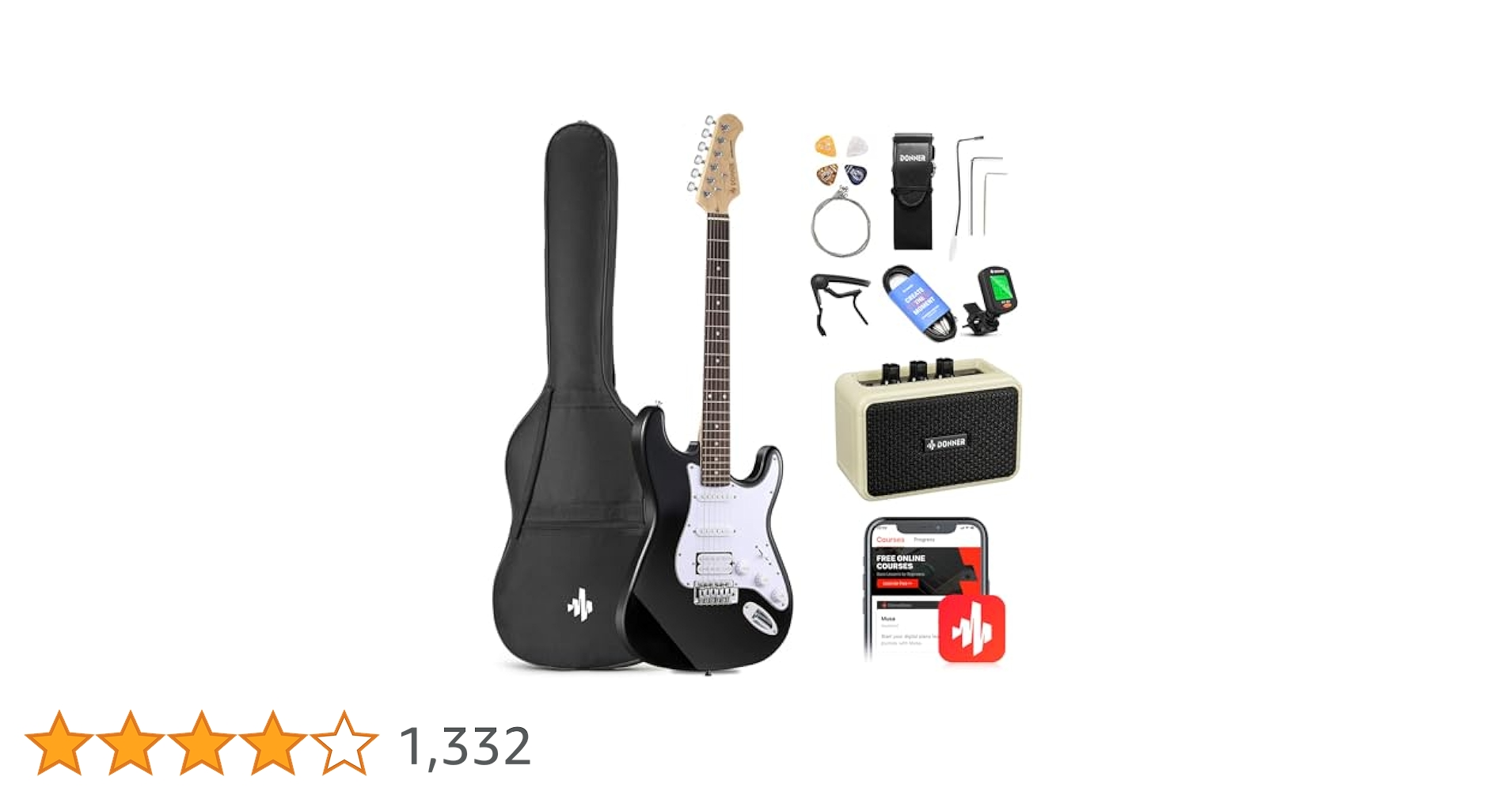The width and height of the screenshot is (1512, 792).
Task: View the 1,332 customer ratings
Action: click(x=465, y=746)
